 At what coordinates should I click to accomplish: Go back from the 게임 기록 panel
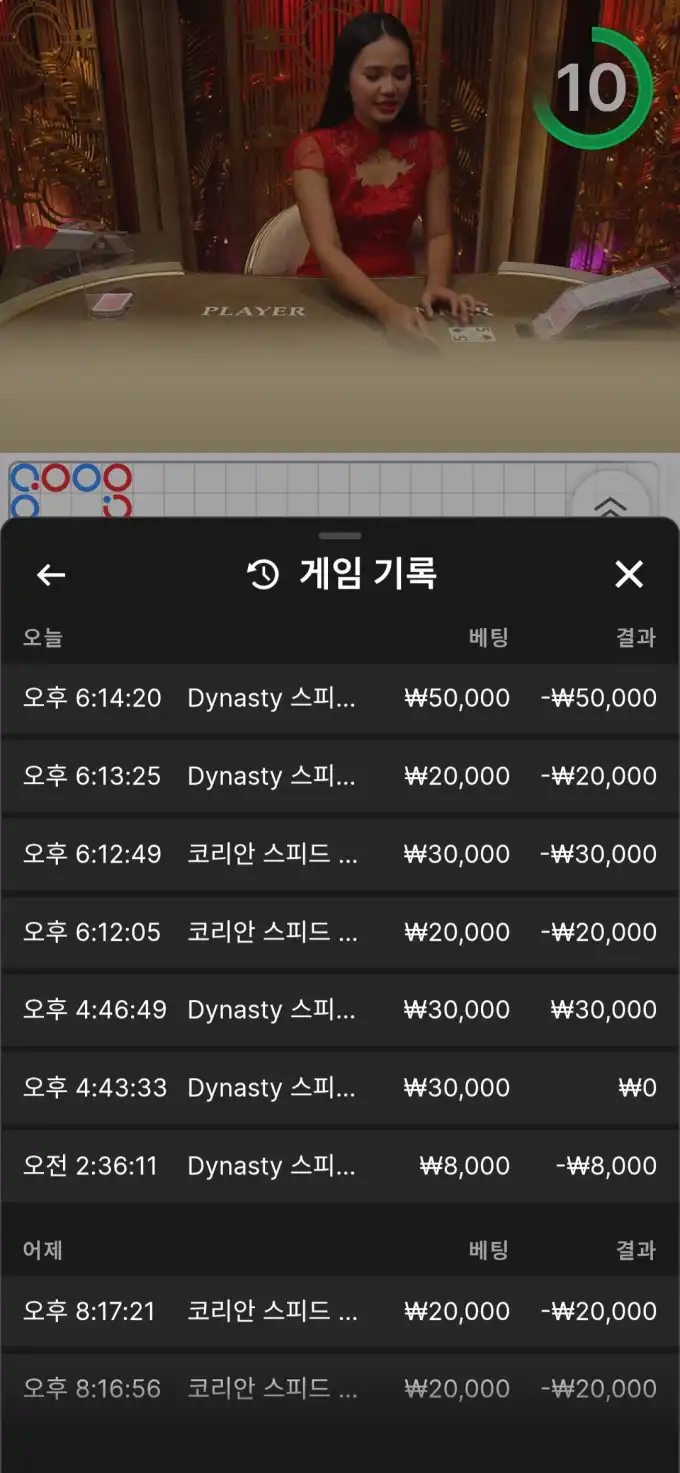[51, 575]
